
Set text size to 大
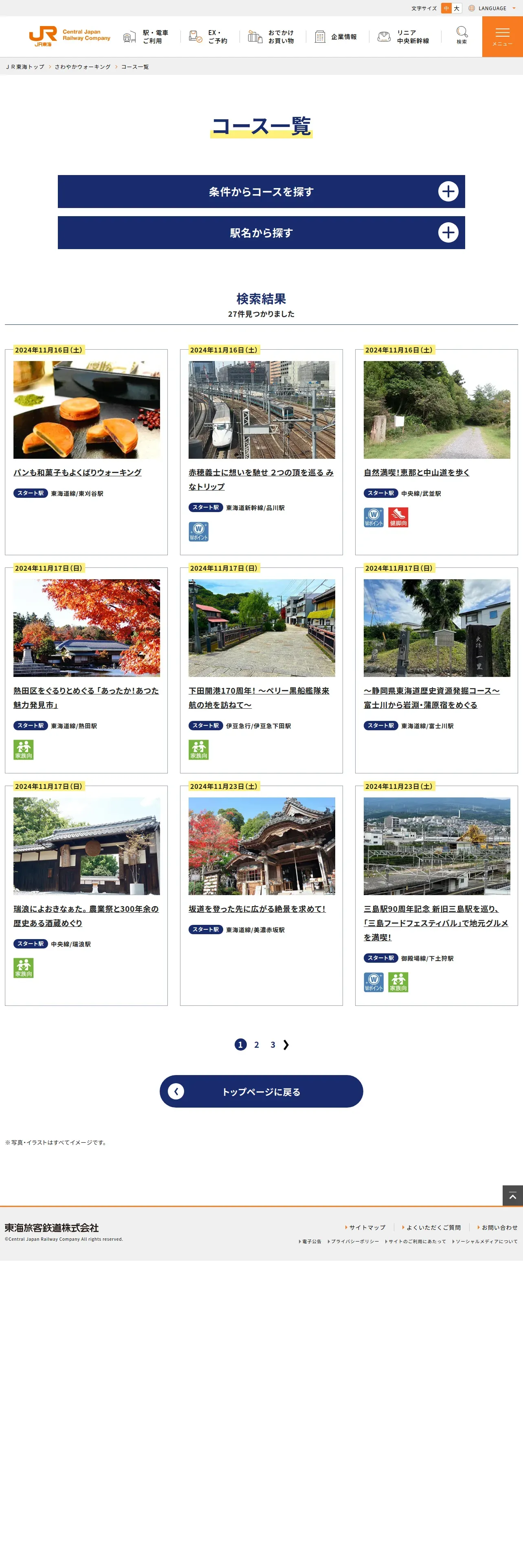coord(457,9)
